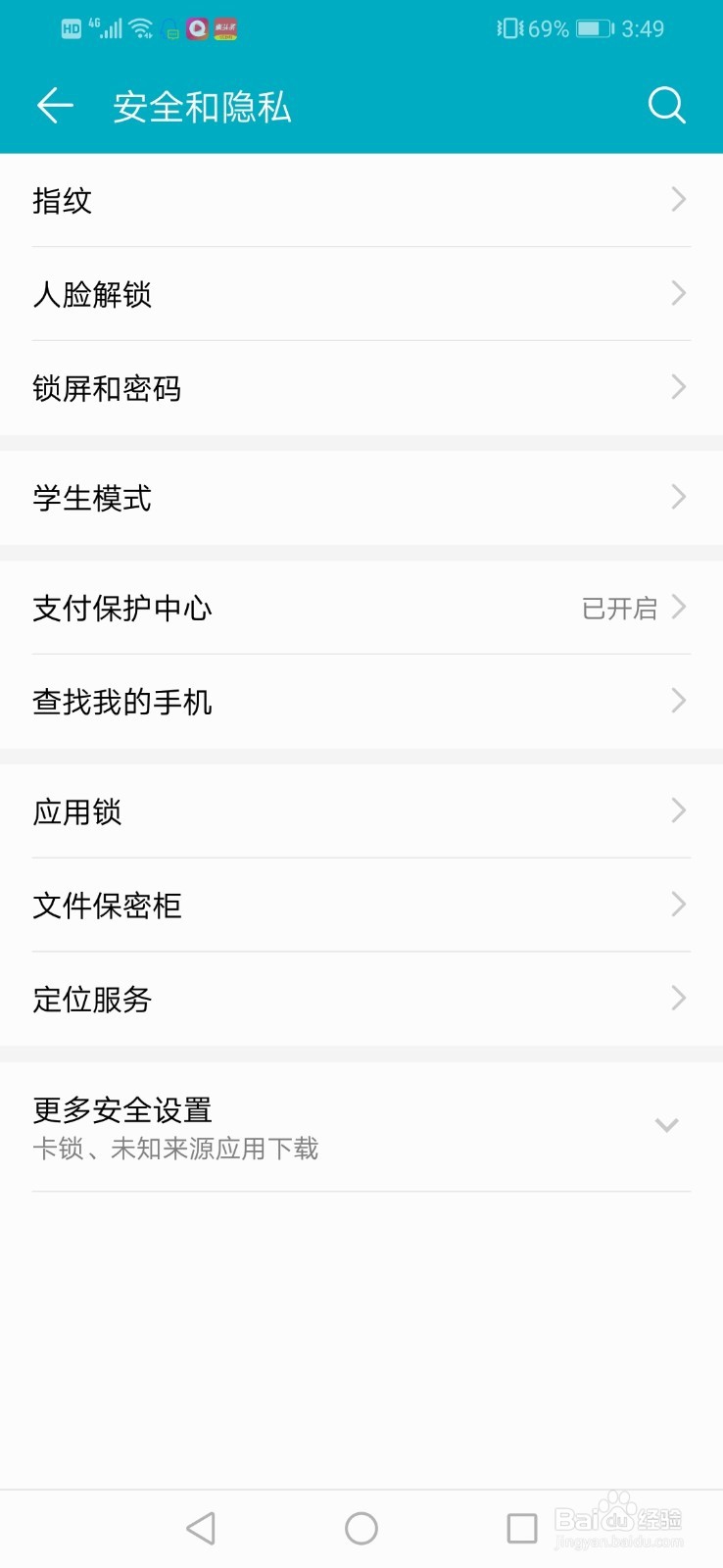Open 人脸解锁 settings
This screenshot has height=1568, width=723.
pos(361,294)
